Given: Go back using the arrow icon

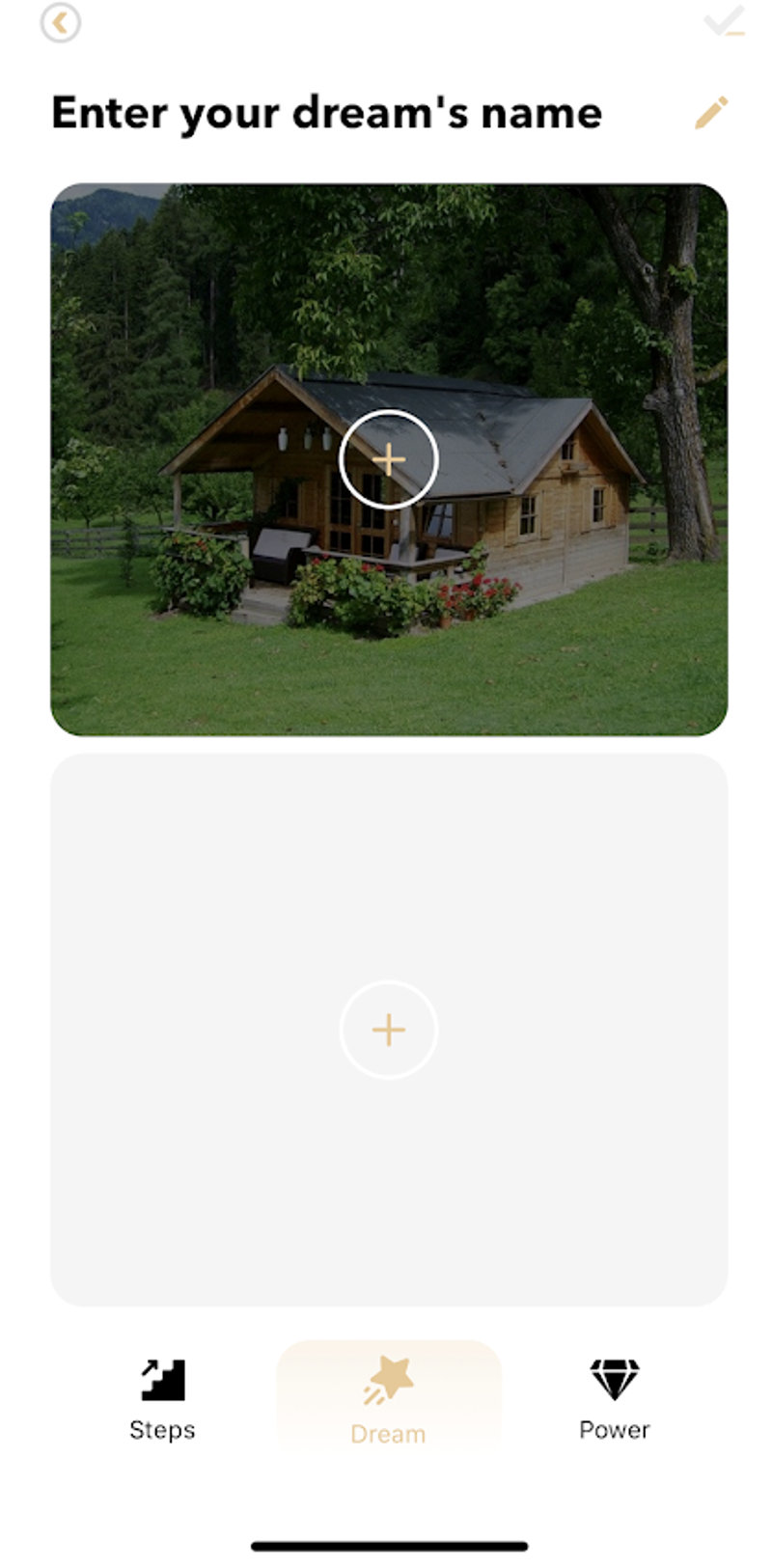Looking at the screenshot, I should point(60,23).
